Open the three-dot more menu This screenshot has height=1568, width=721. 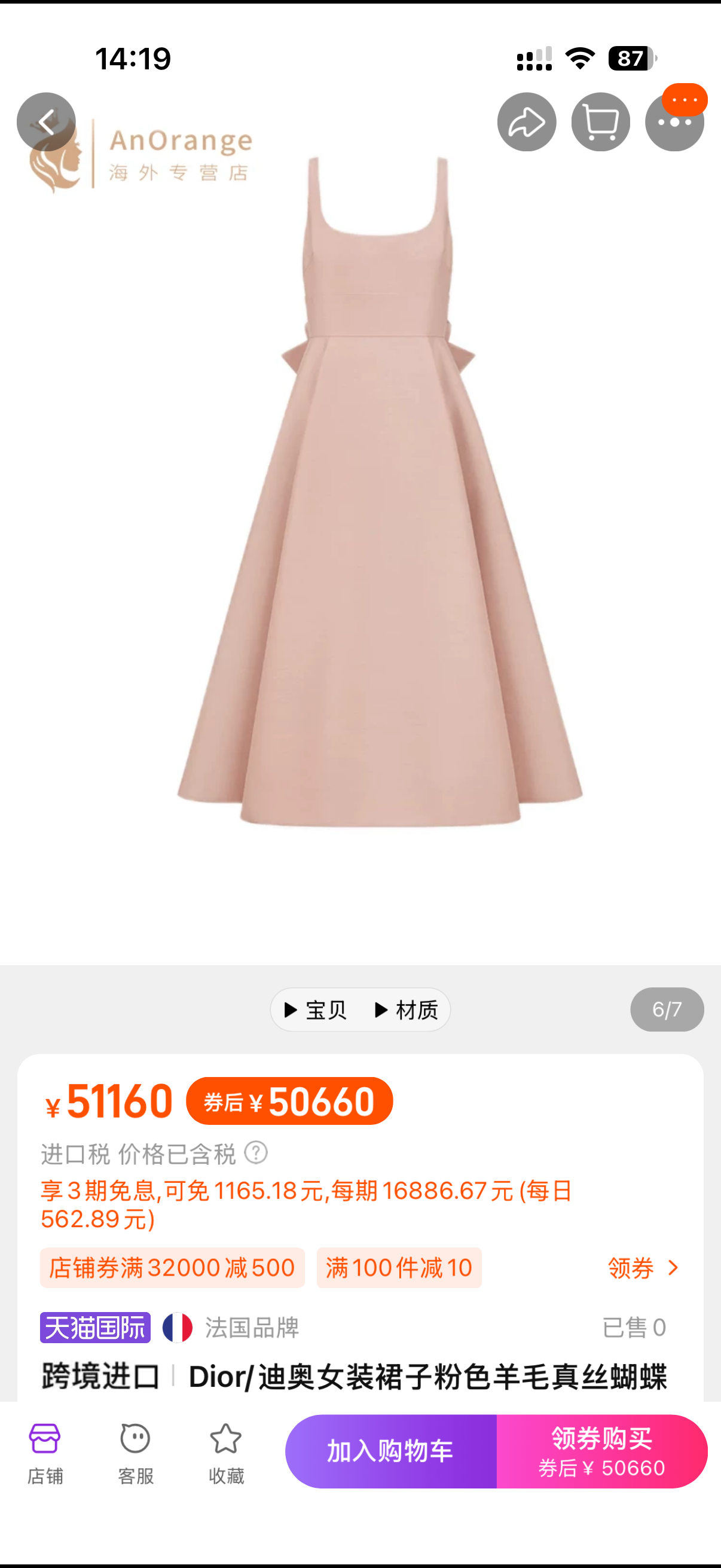pyautogui.click(x=674, y=122)
